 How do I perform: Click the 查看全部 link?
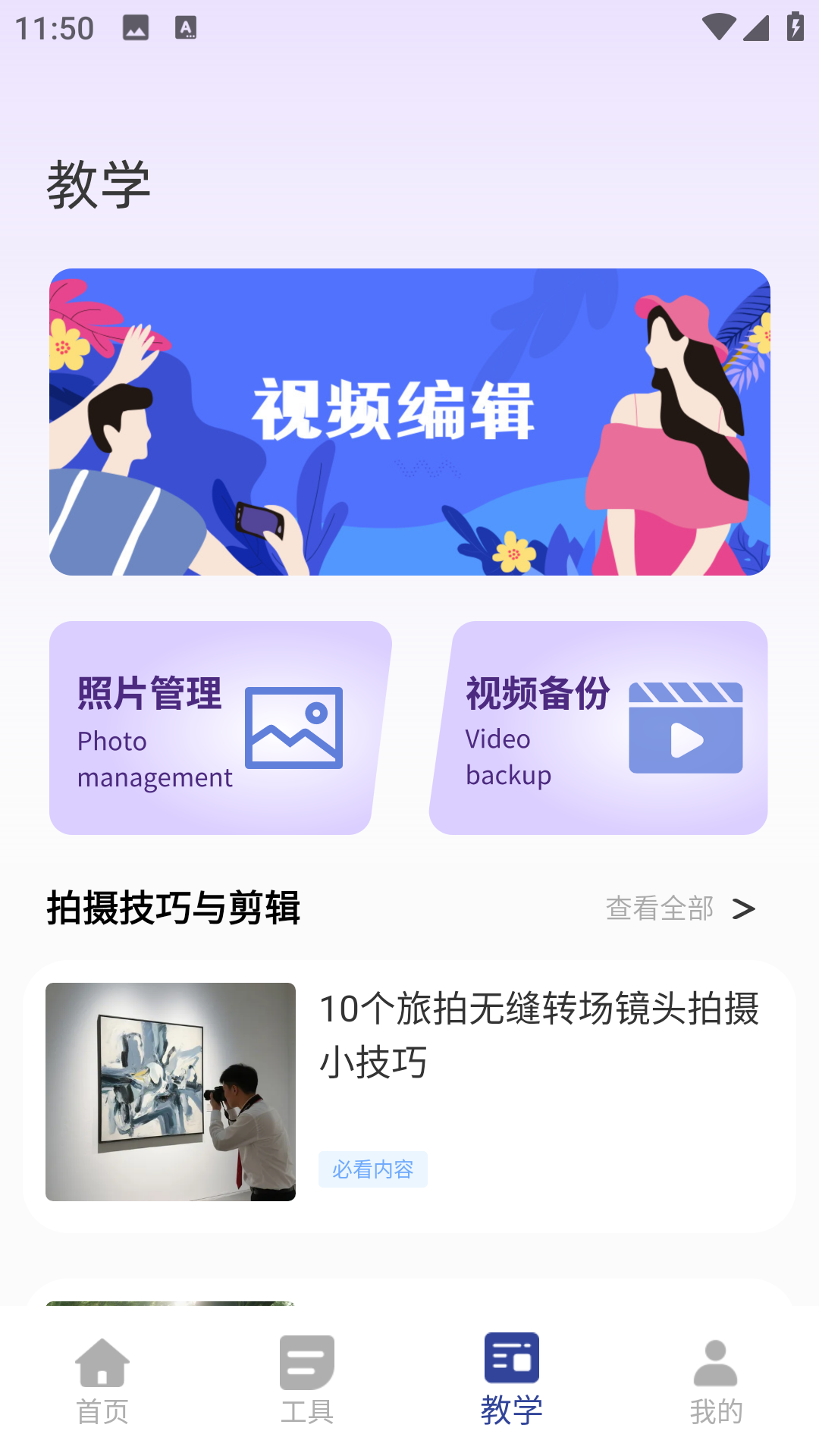658,907
